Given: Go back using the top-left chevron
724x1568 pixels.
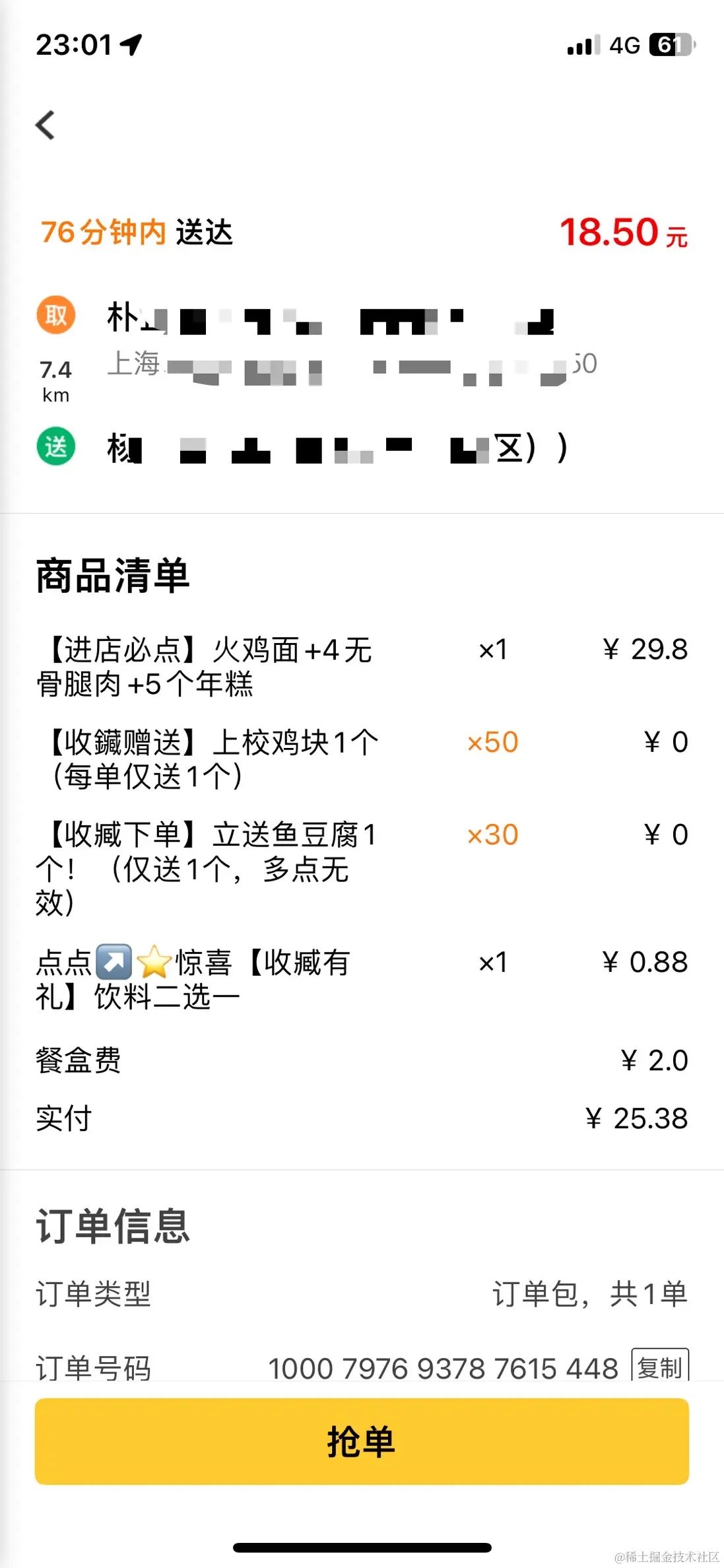Looking at the screenshot, I should 46,125.
